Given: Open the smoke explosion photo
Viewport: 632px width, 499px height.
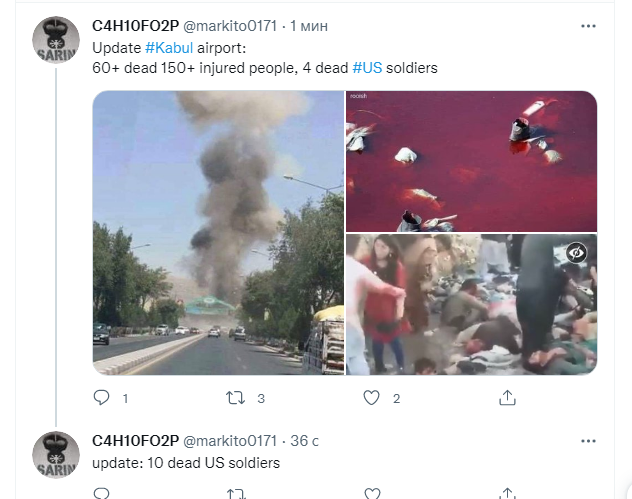Looking at the screenshot, I should point(217,233).
